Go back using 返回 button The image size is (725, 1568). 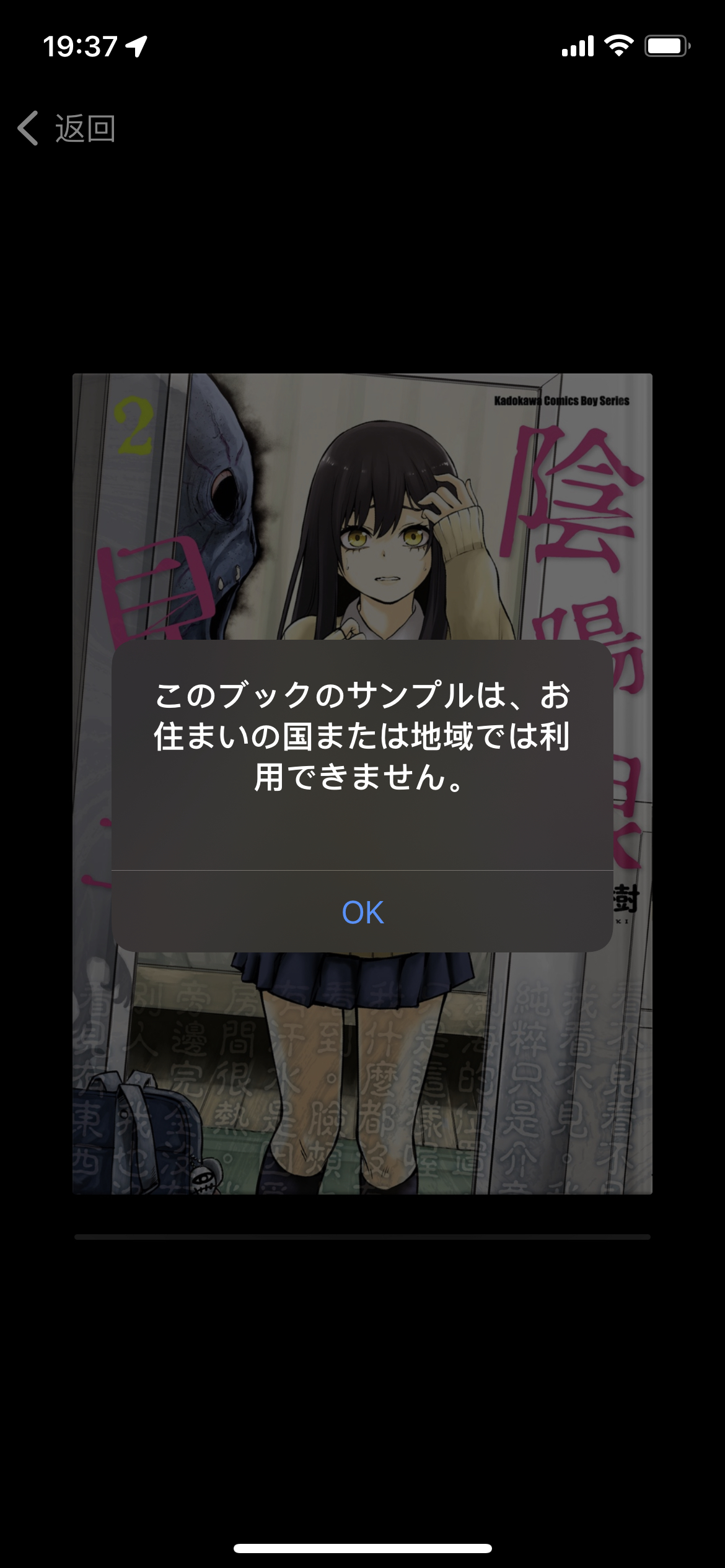pyautogui.click(x=67, y=128)
